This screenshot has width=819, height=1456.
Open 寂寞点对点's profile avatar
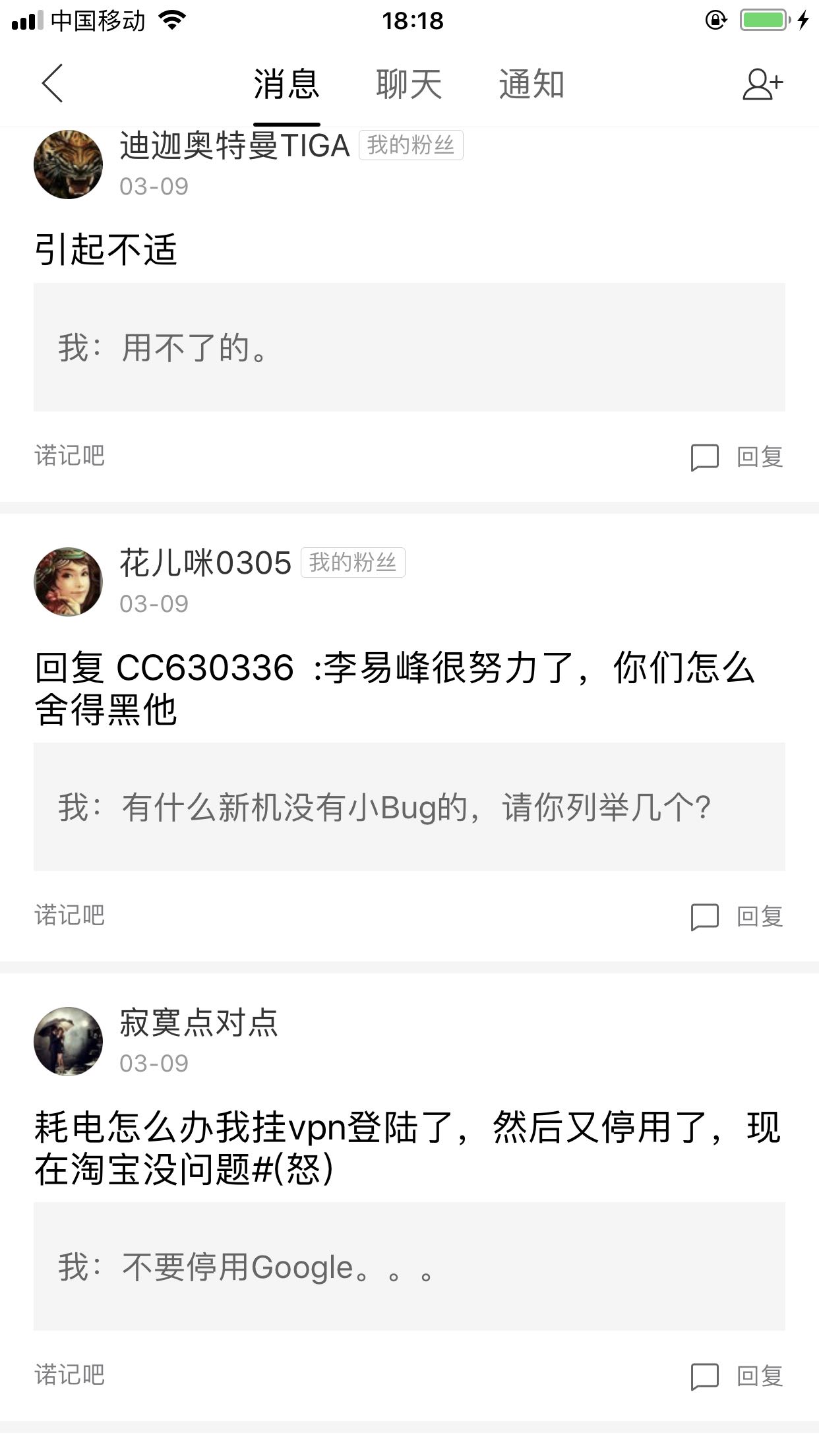tap(68, 1041)
